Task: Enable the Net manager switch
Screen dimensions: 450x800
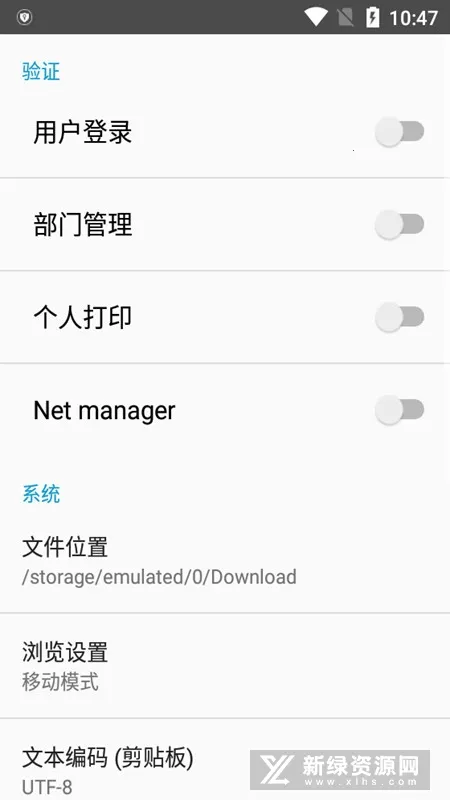Action: click(399, 410)
